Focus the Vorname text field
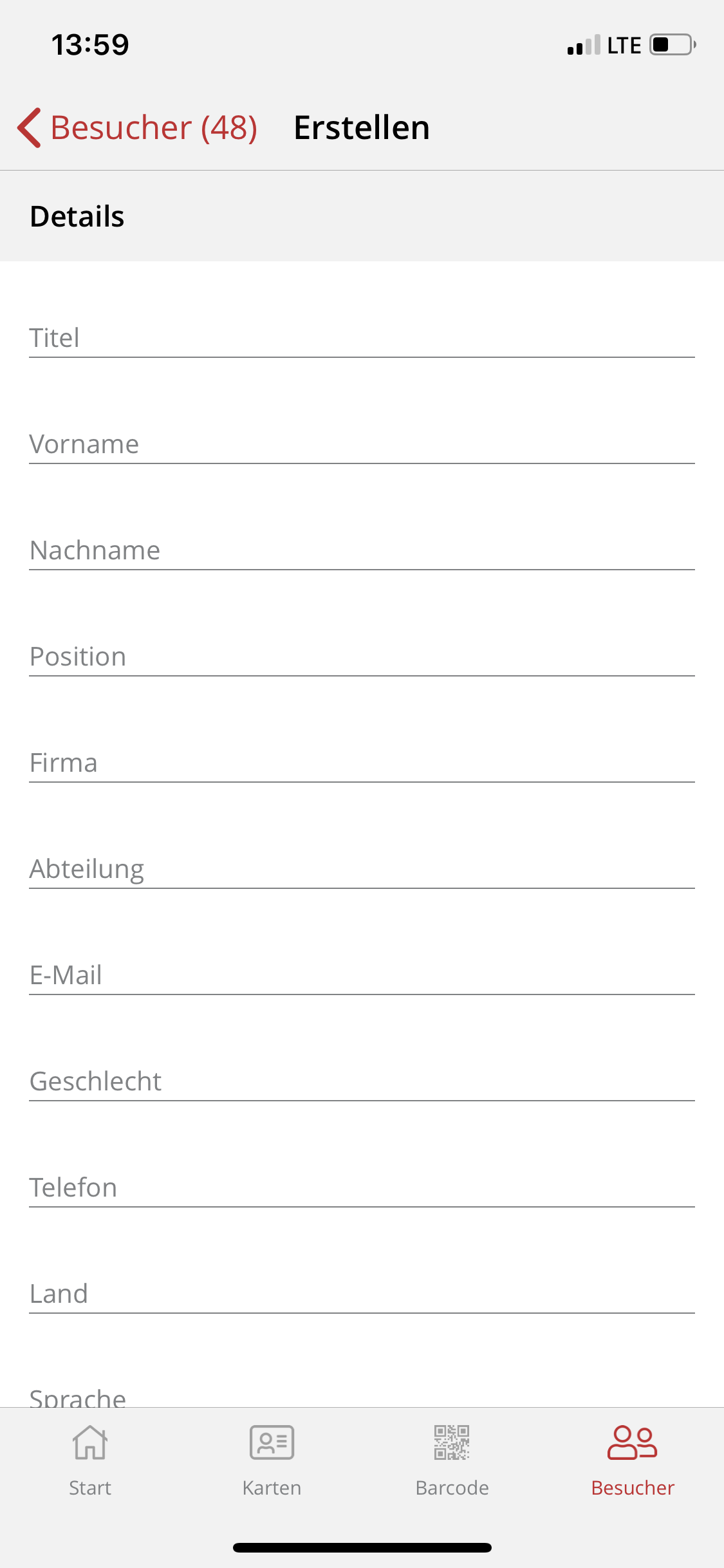Image resolution: width=724 pixels, height=1568 pixels. pyautogui.click(x=362, y=445)
